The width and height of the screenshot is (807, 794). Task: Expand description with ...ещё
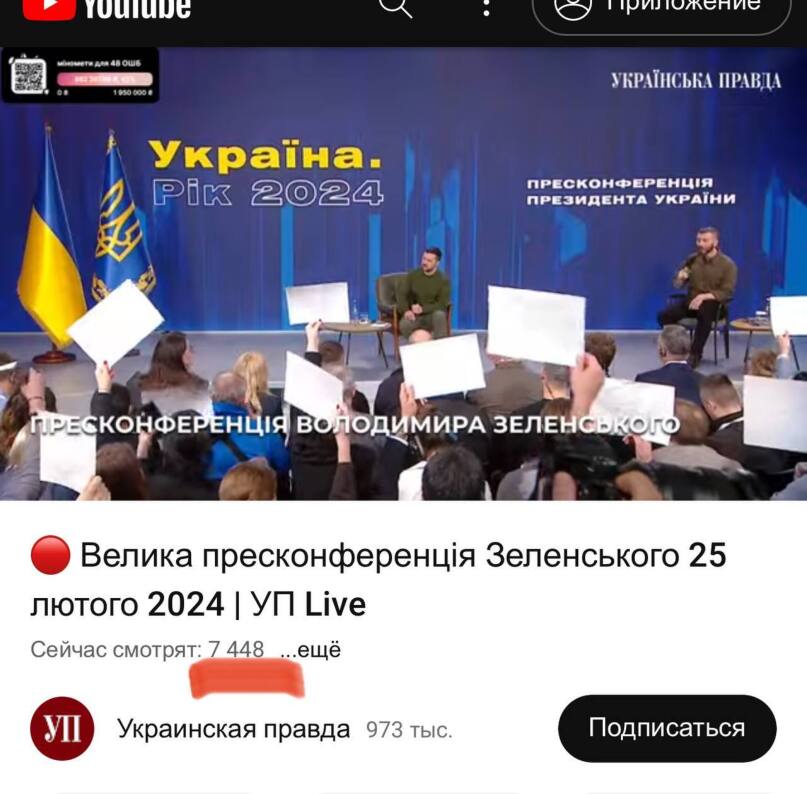point(310,650)
